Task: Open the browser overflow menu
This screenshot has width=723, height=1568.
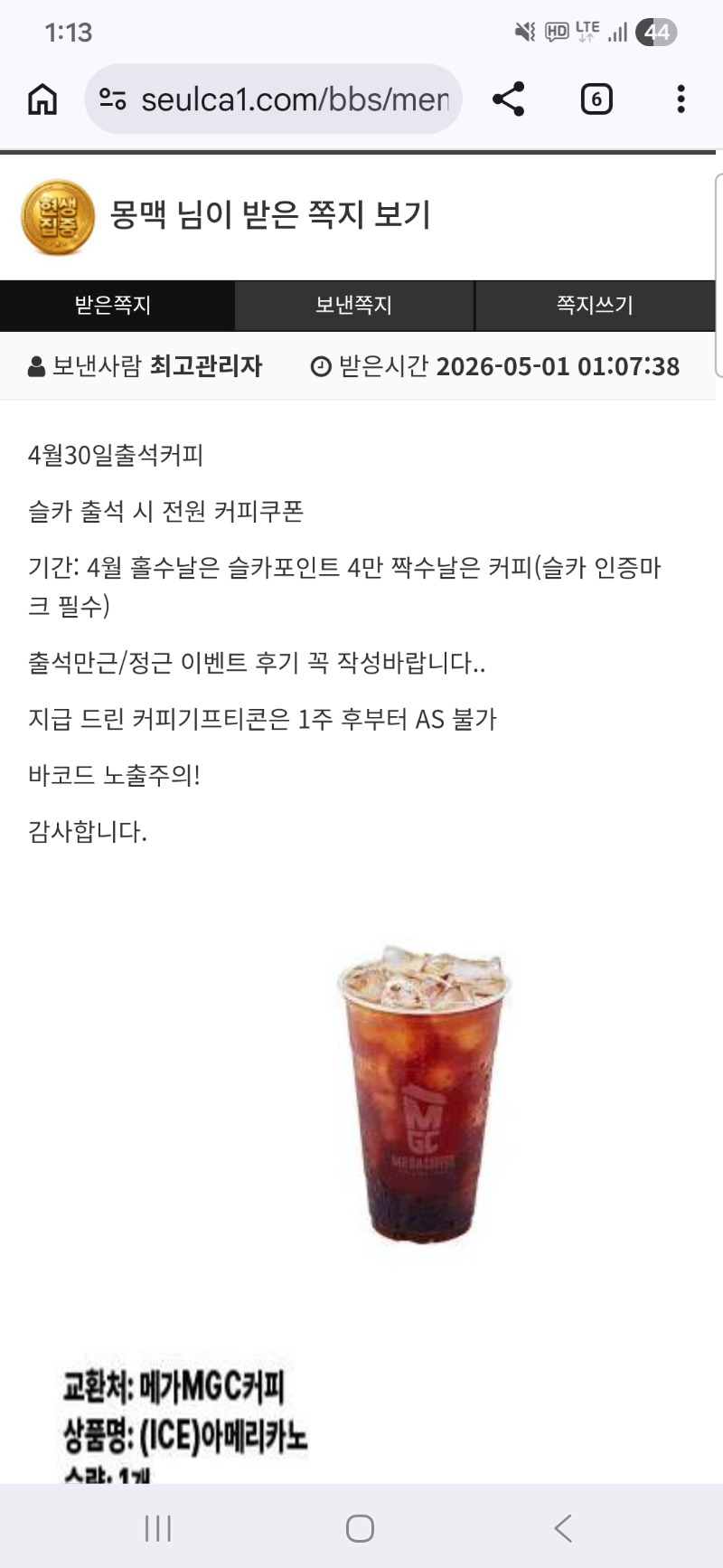Action: (681, 99)
